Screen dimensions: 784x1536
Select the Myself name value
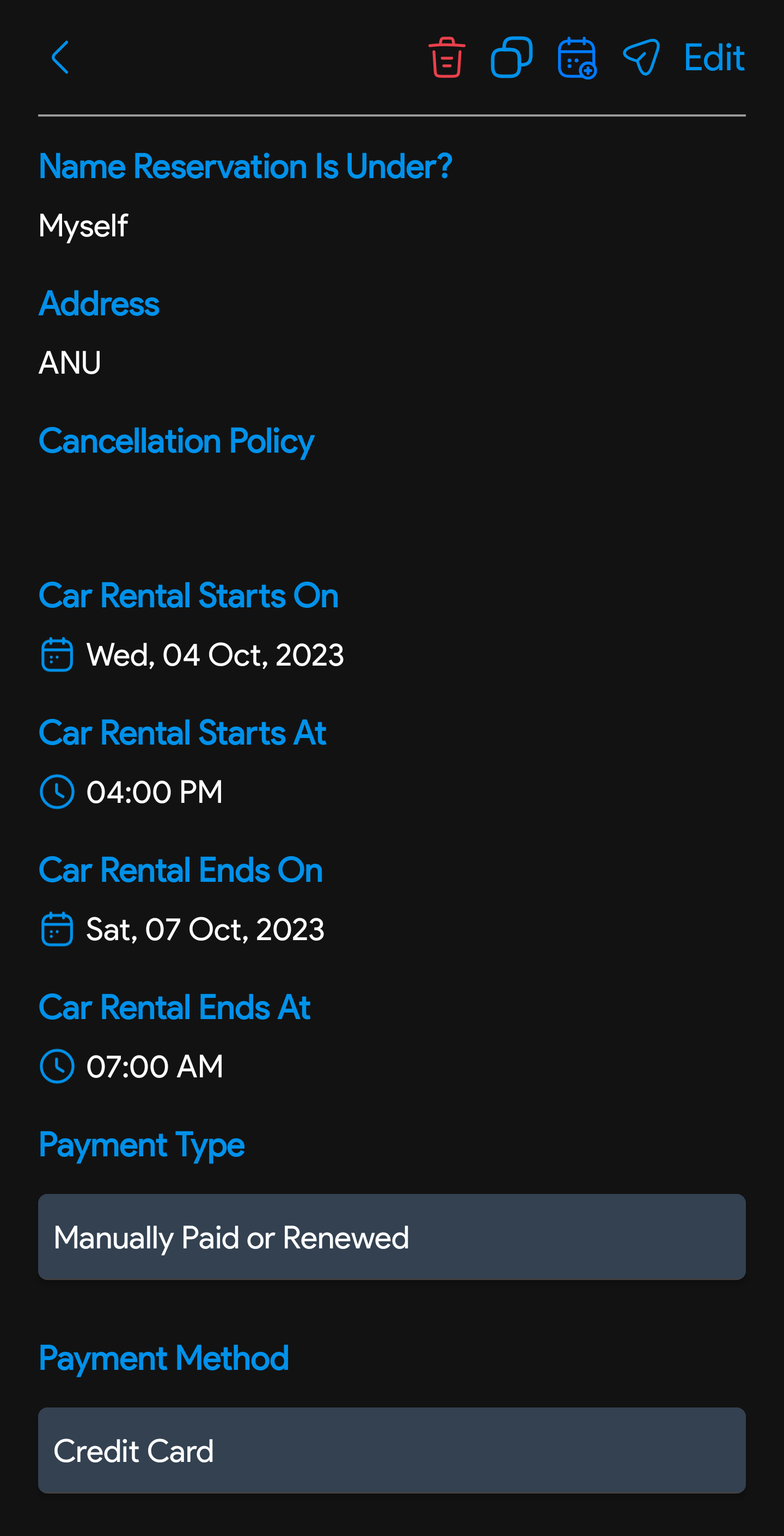coord(83,225)
